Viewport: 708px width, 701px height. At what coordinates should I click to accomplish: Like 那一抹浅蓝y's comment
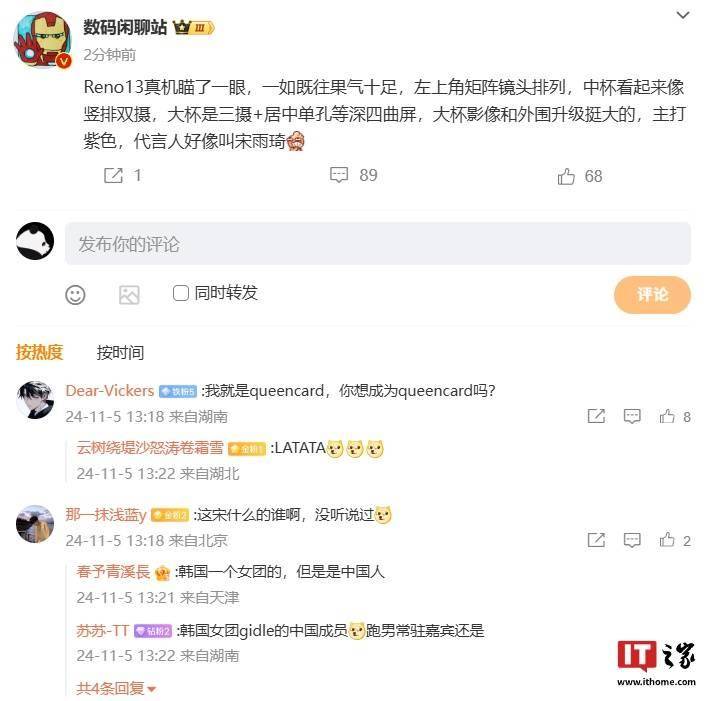pos(668,540)
